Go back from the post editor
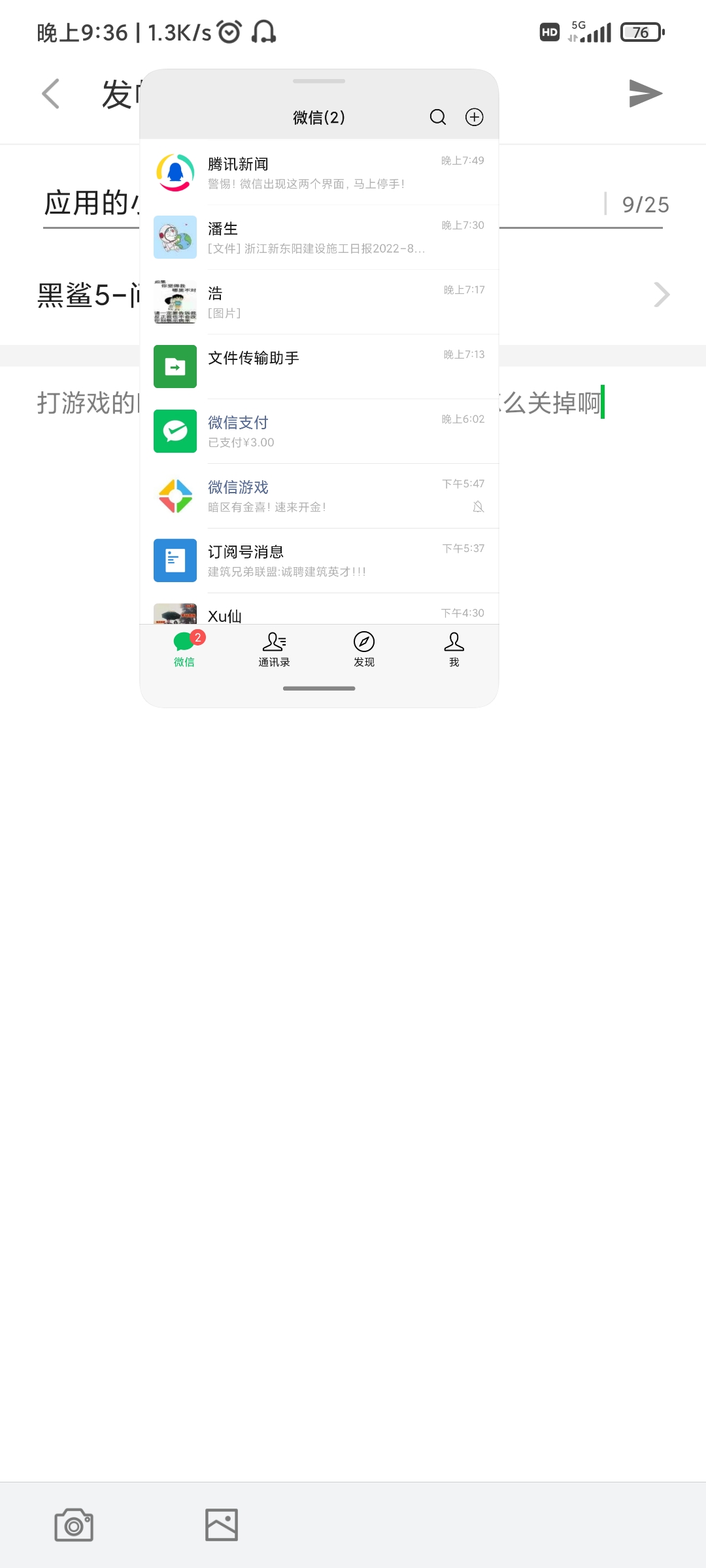The width and height of the screenshot is (706, 1568). click(51, 94)
